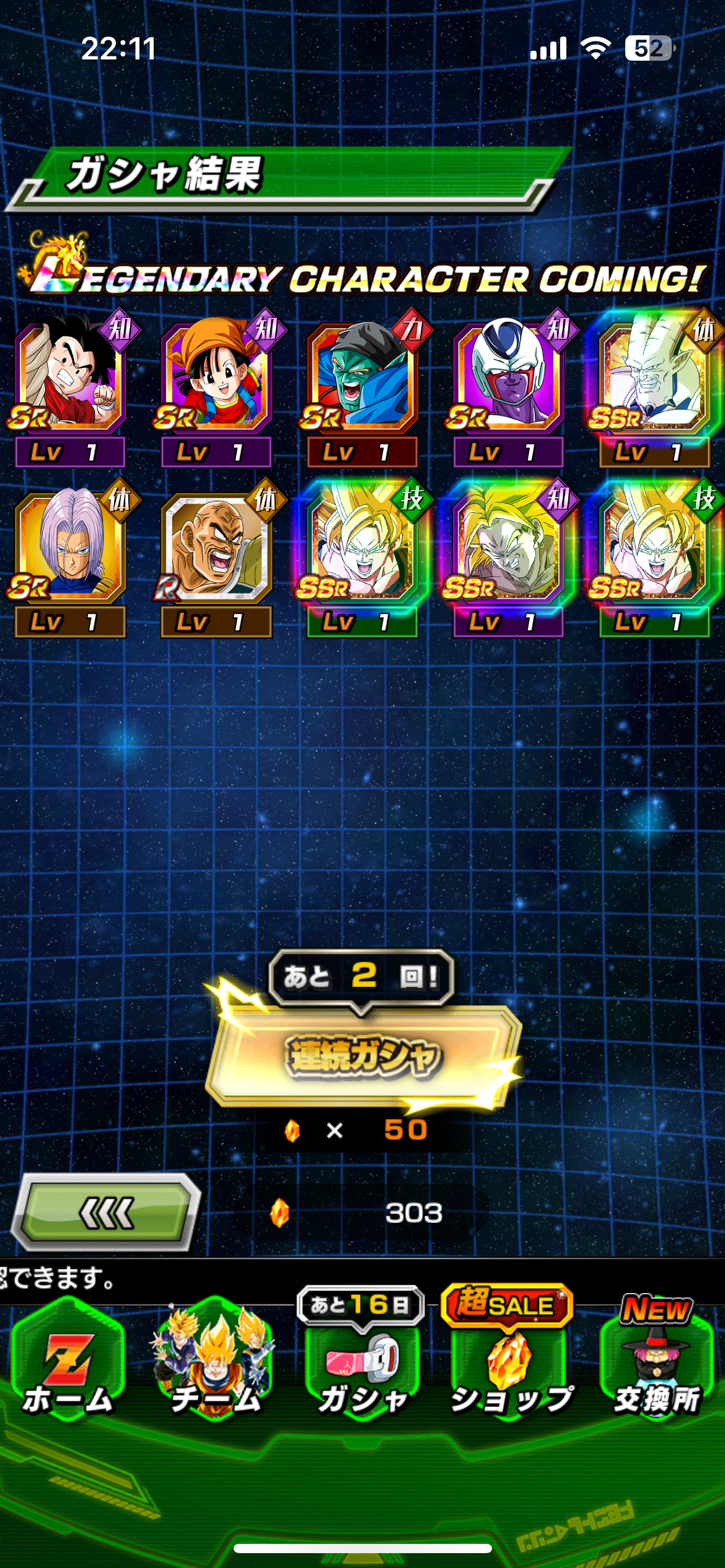Open the ホーム tab
The image size is (725, 1568).
(x=68, y=1361)
